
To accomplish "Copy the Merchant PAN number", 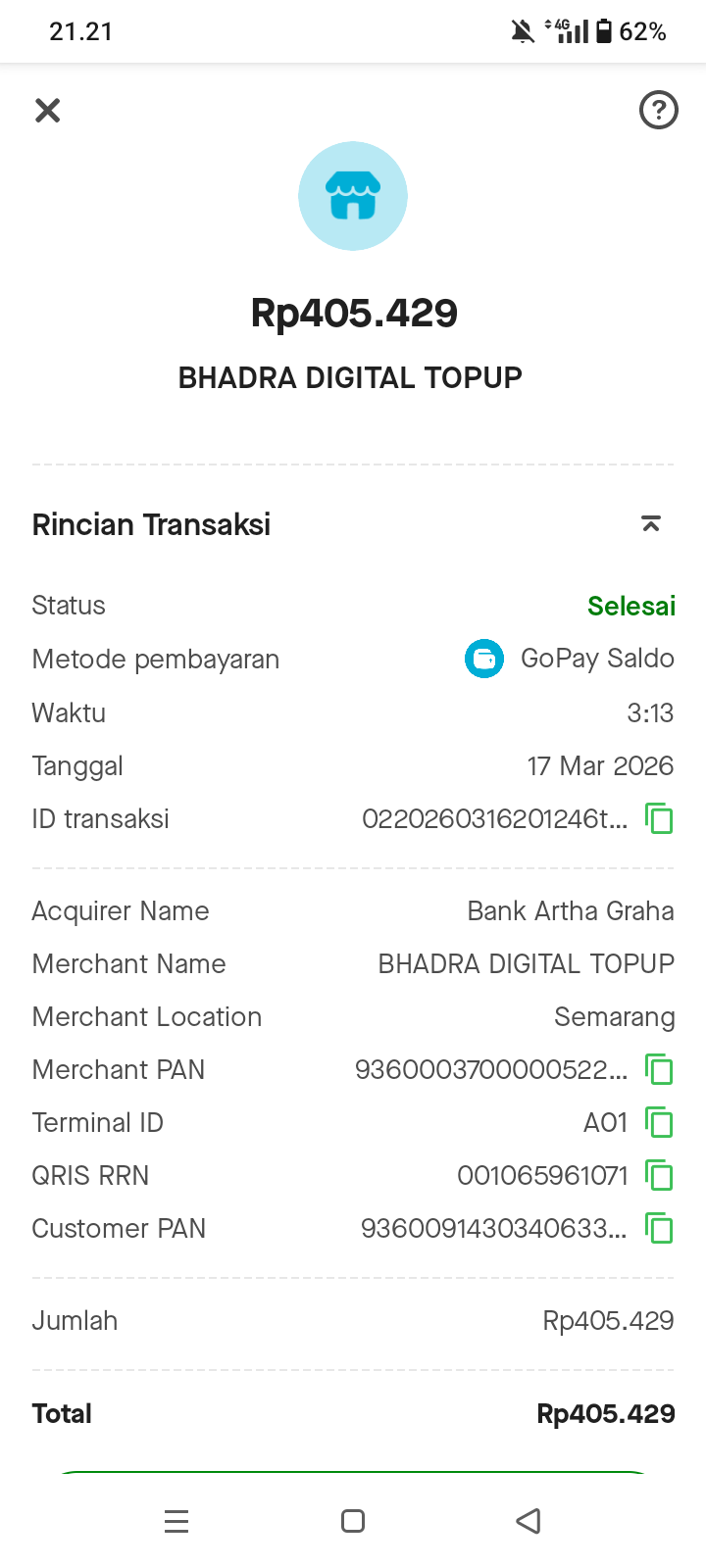I will coord(659,1069).
